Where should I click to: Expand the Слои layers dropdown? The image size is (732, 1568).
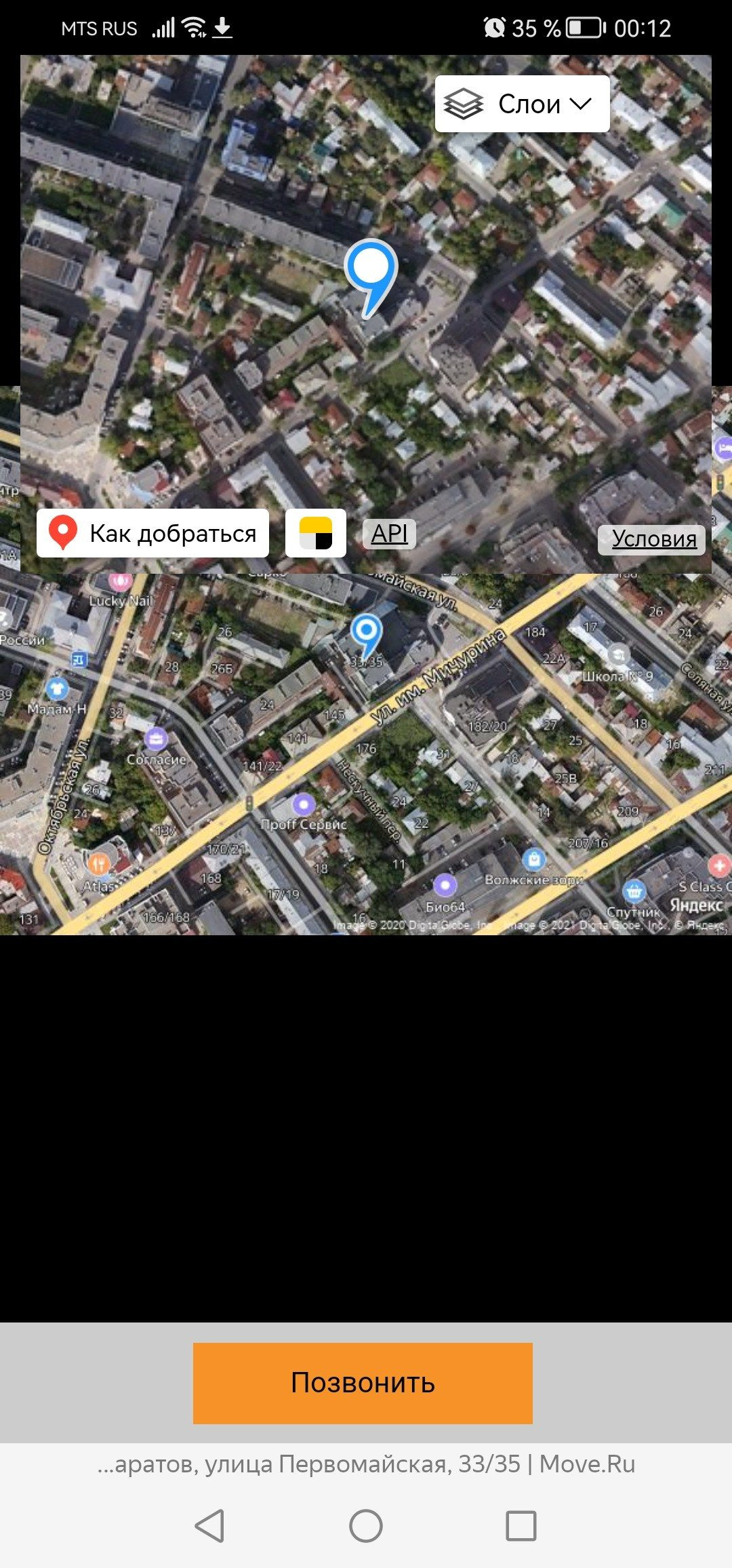coord(522,104)
